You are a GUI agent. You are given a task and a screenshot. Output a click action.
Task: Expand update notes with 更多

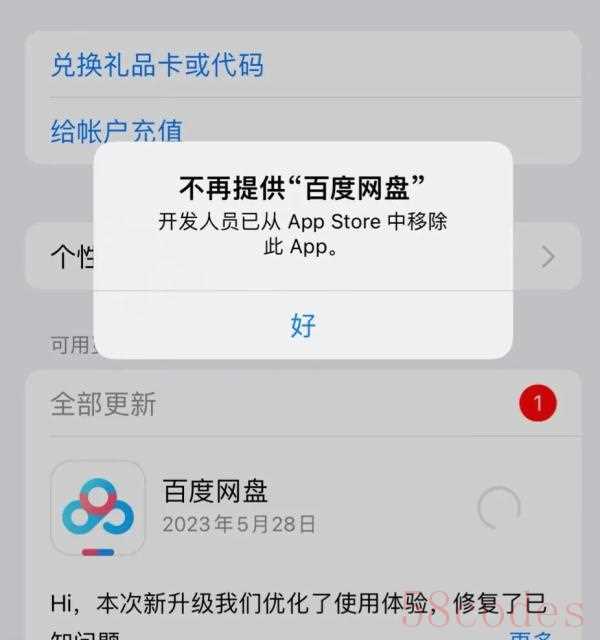click(533, 634)
